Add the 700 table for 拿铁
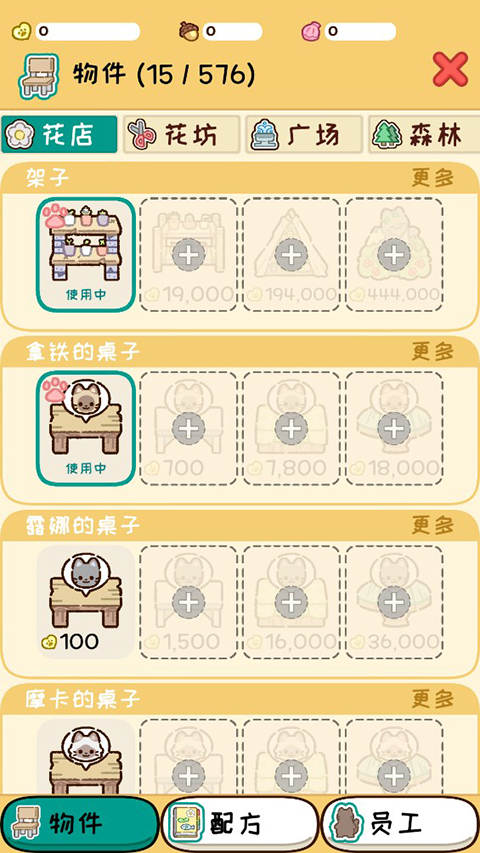The image size is (480, 853). point(188,429)
